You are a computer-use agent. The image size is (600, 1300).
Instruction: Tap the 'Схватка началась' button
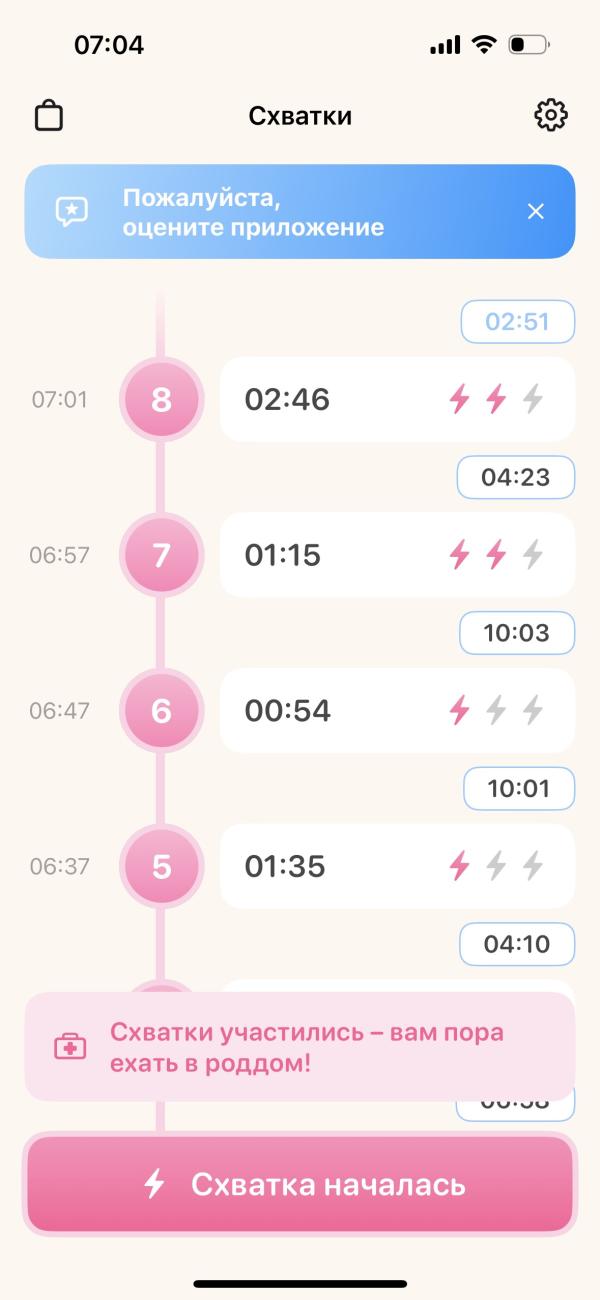tap(300, 1185)
